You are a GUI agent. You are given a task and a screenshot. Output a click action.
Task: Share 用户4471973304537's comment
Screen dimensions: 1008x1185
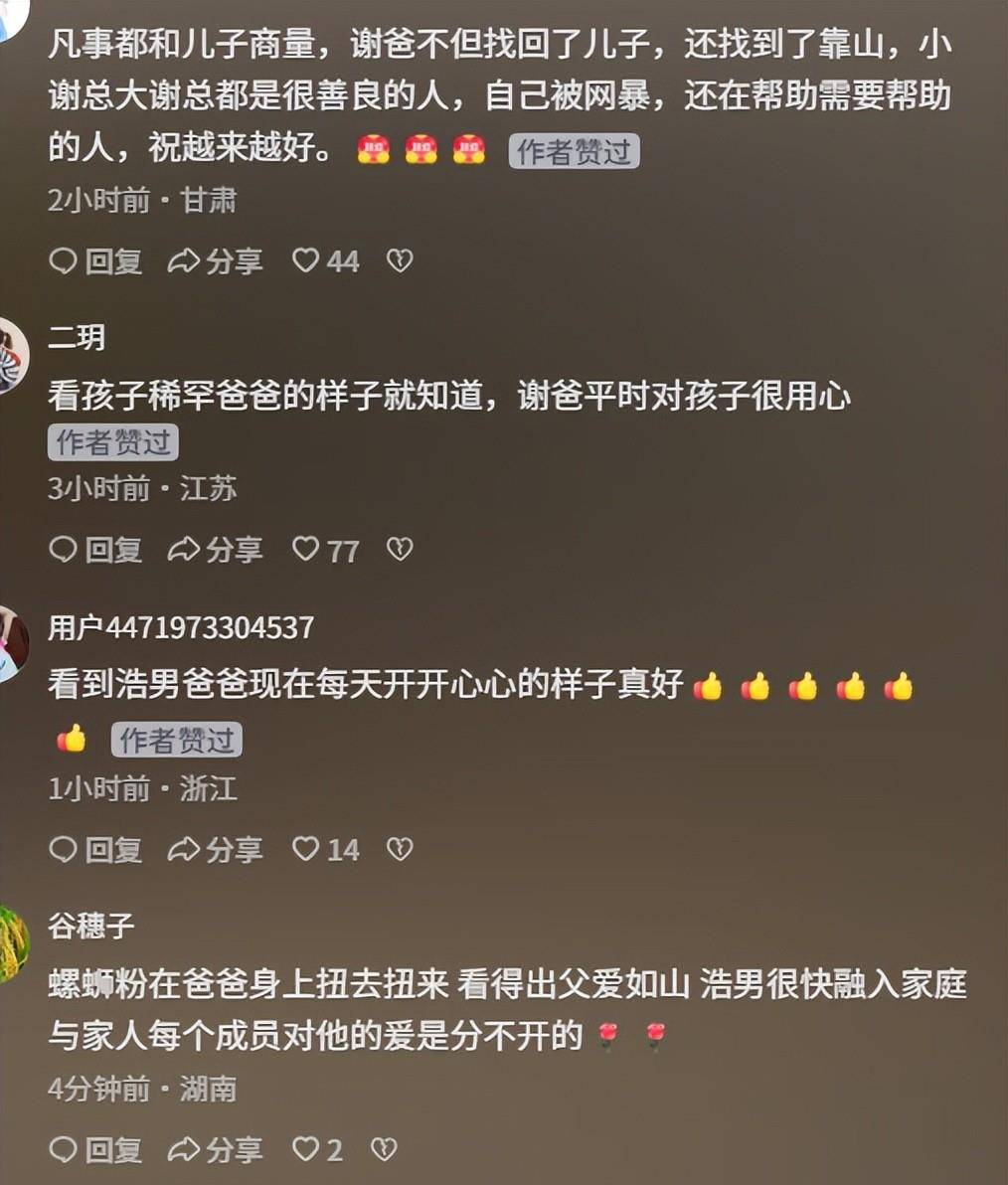coord(215,850)
